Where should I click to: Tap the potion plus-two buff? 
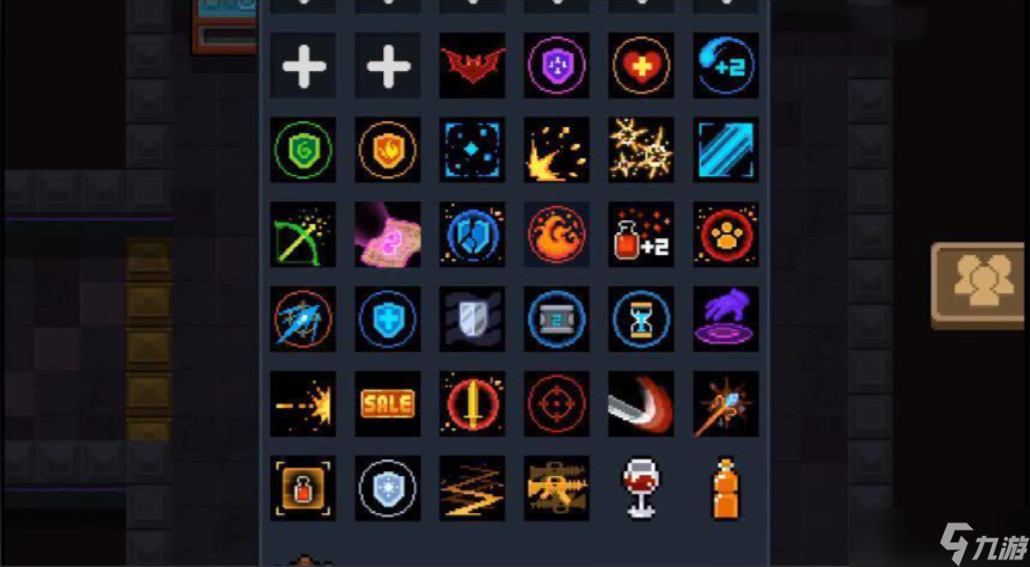click(x=641, y=235)
